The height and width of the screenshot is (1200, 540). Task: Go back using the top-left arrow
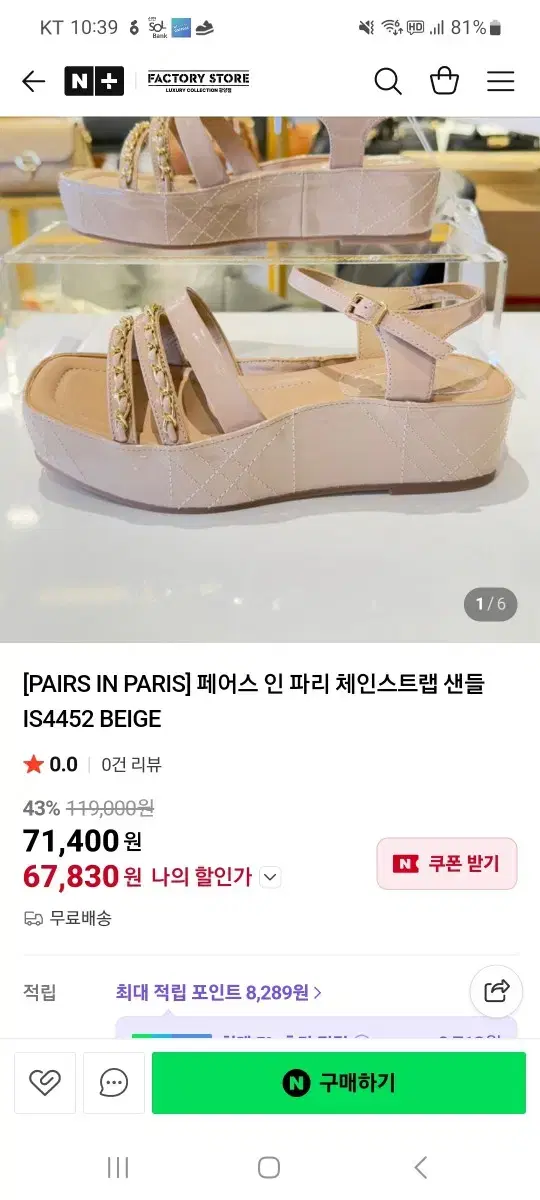coord(34,81)
